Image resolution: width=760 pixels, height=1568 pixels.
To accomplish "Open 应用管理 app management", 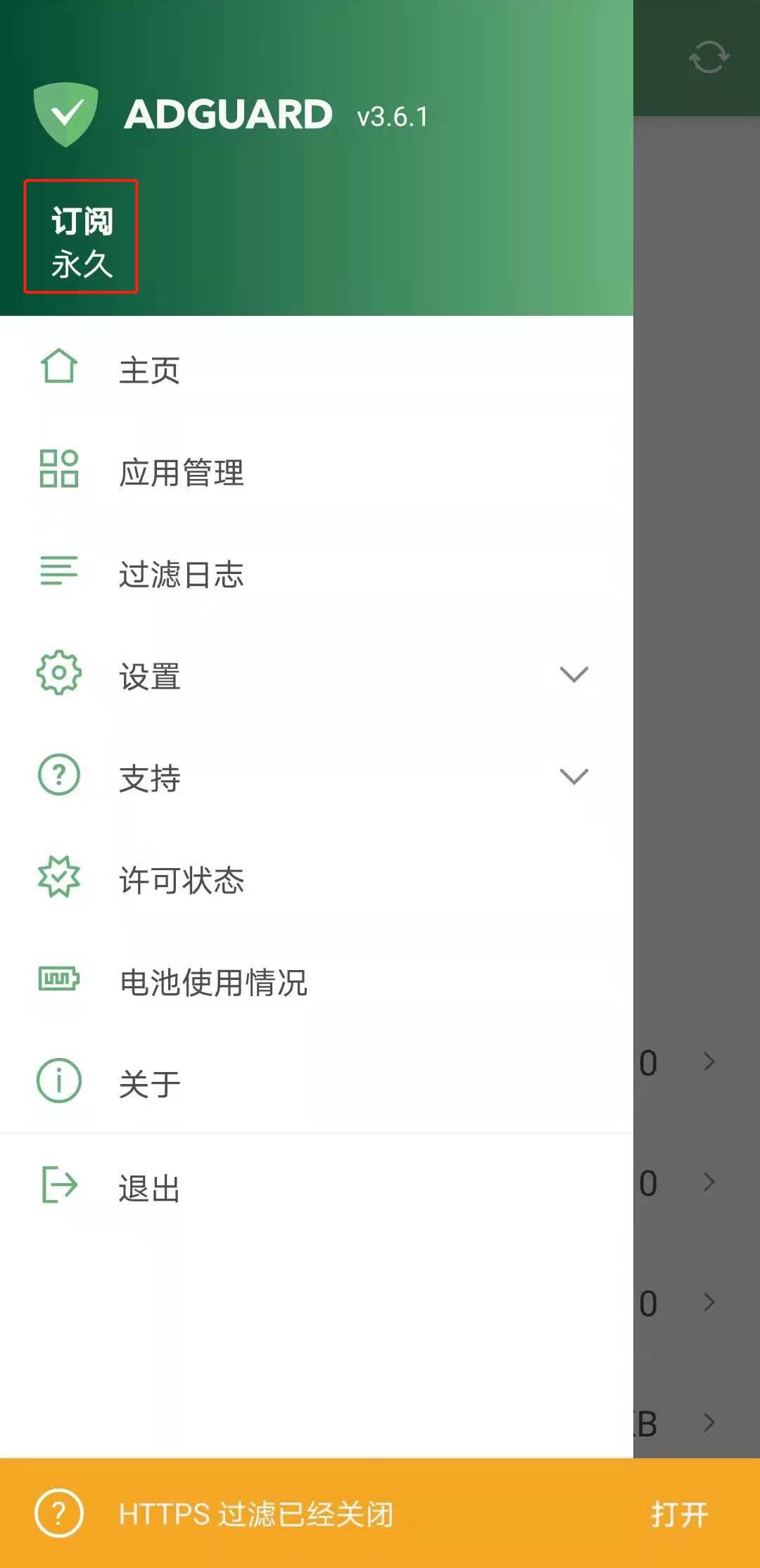I will coord(317,471).
